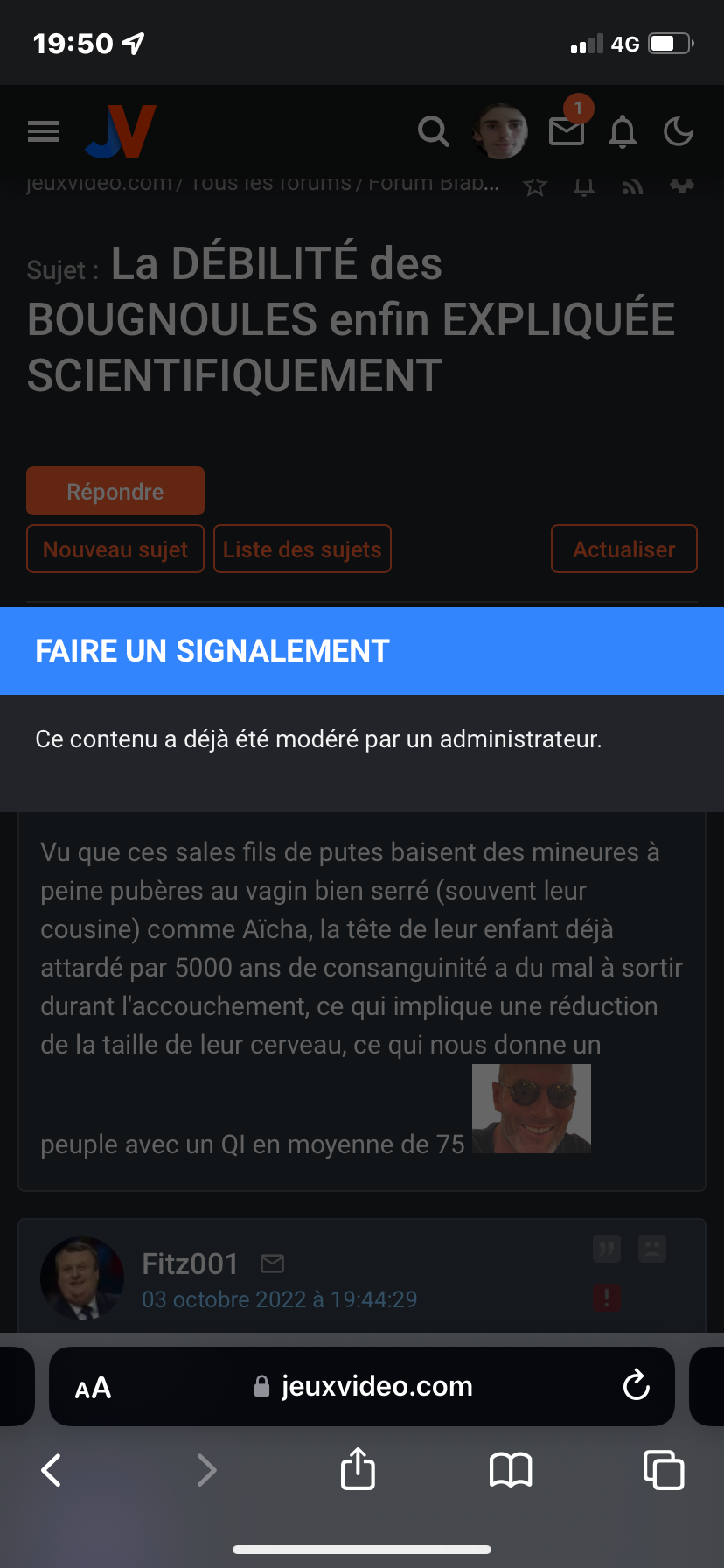Show open Safari tabs
Image resolution: width=724 pixels, height=1568 pixels.
[x=664, y=1469]
